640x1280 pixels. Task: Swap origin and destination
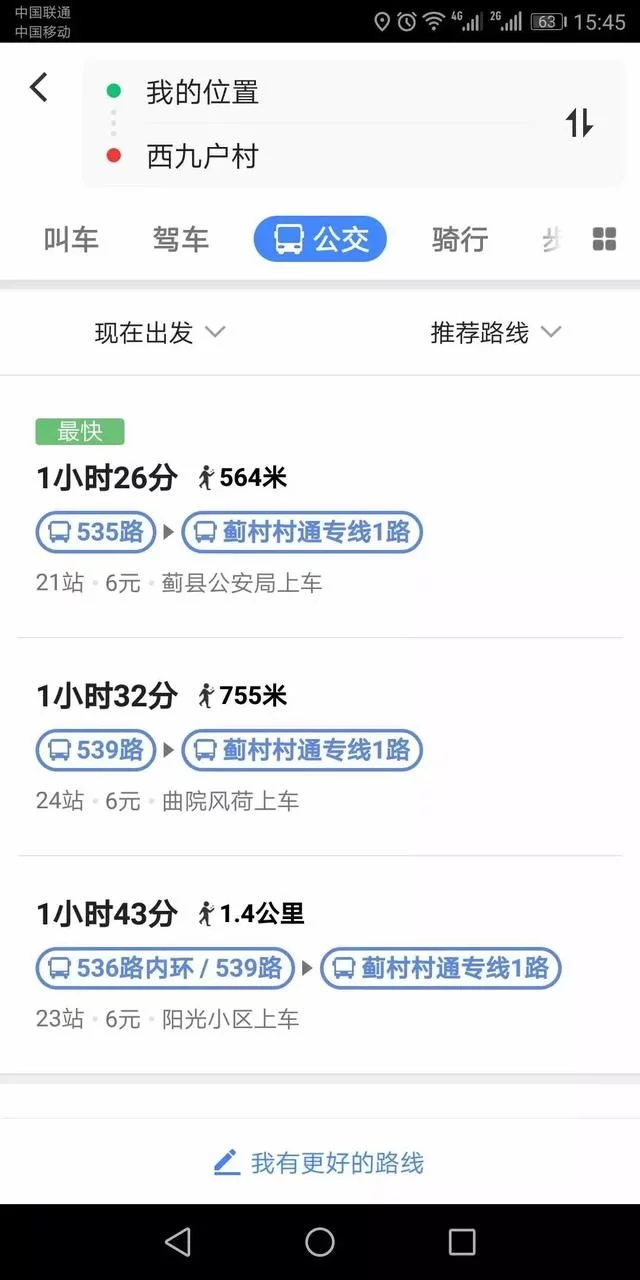579,123
